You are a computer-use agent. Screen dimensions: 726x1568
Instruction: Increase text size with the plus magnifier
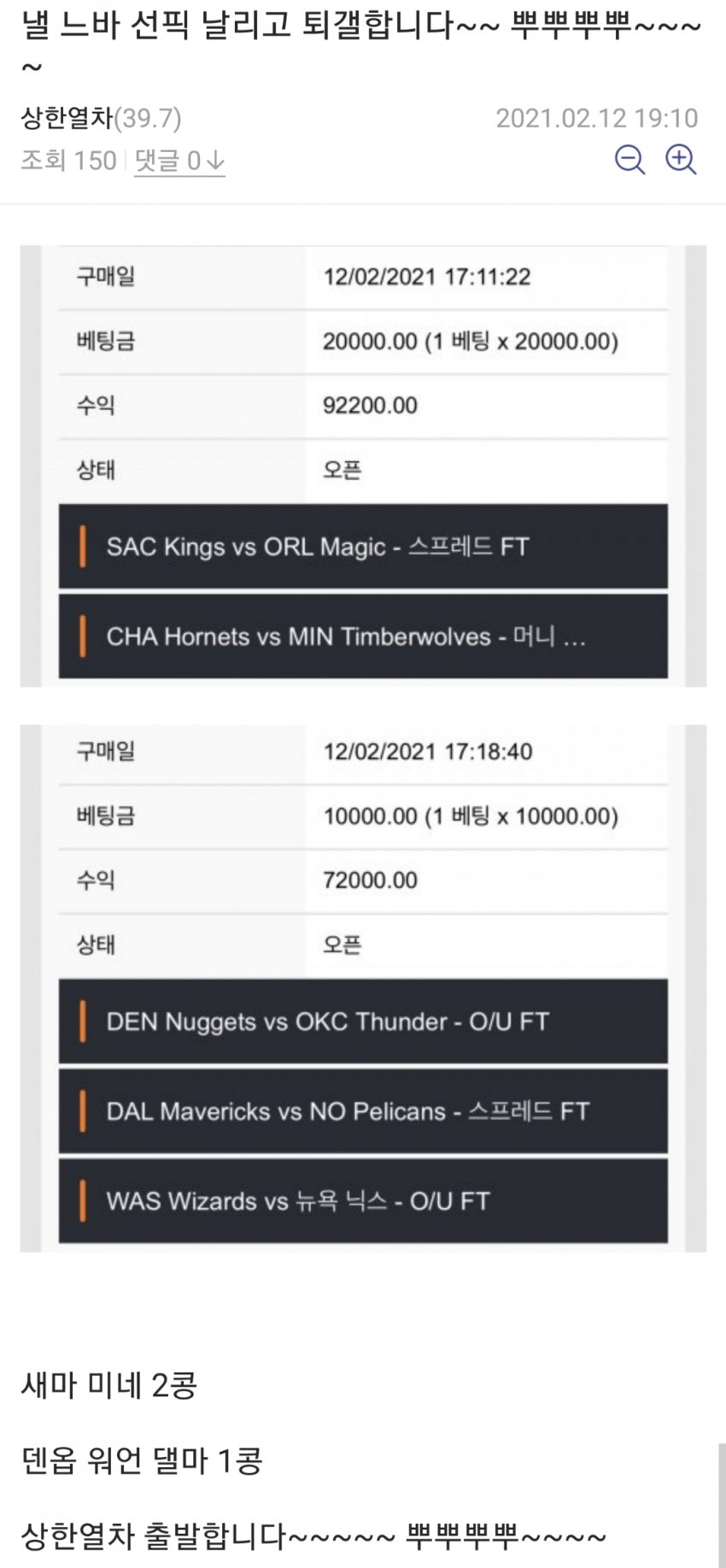[x=681, y=160]
